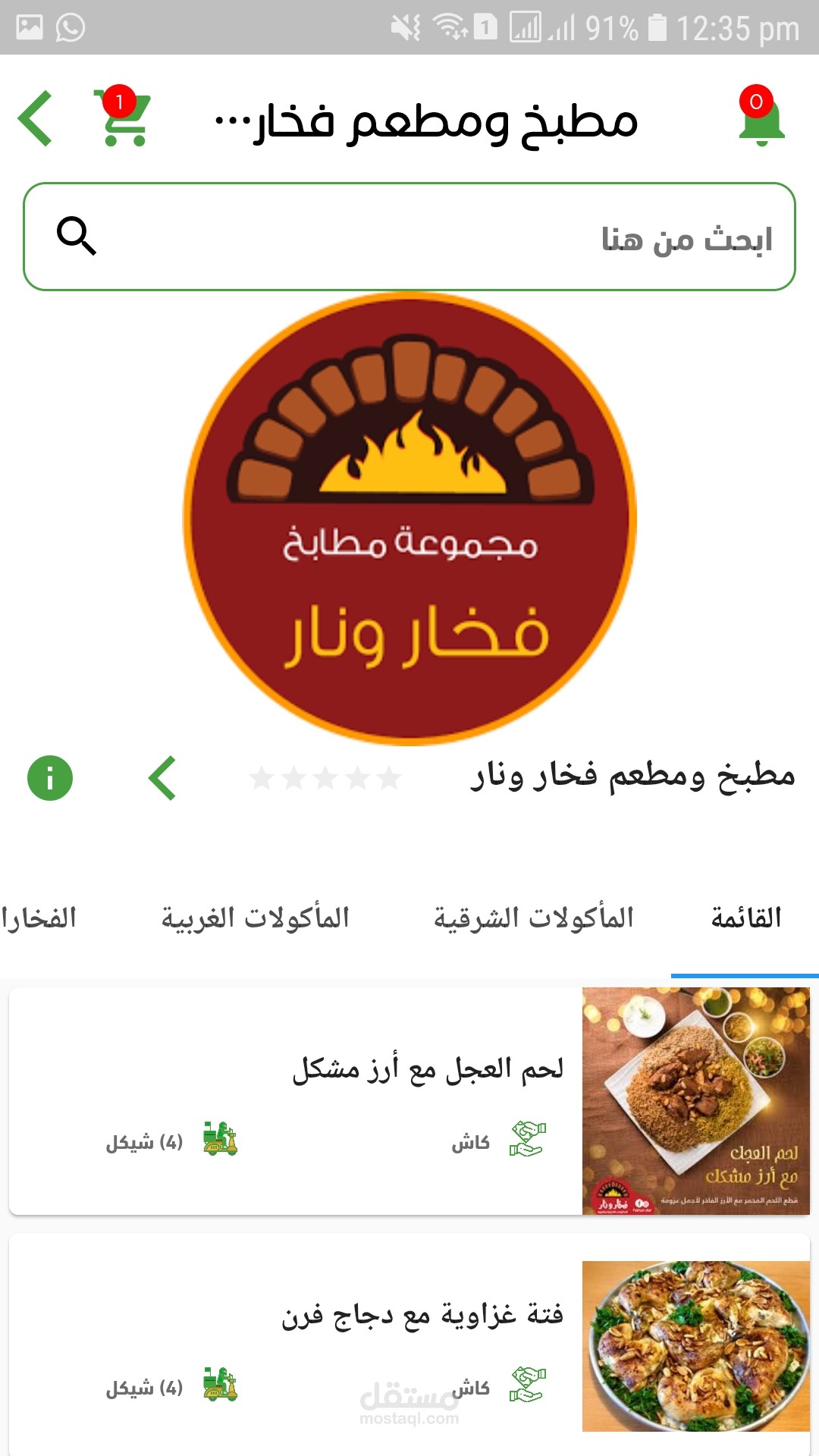
Task: Switch to the المأكولات الشرقية tab
Action: (x=533, y=918)
